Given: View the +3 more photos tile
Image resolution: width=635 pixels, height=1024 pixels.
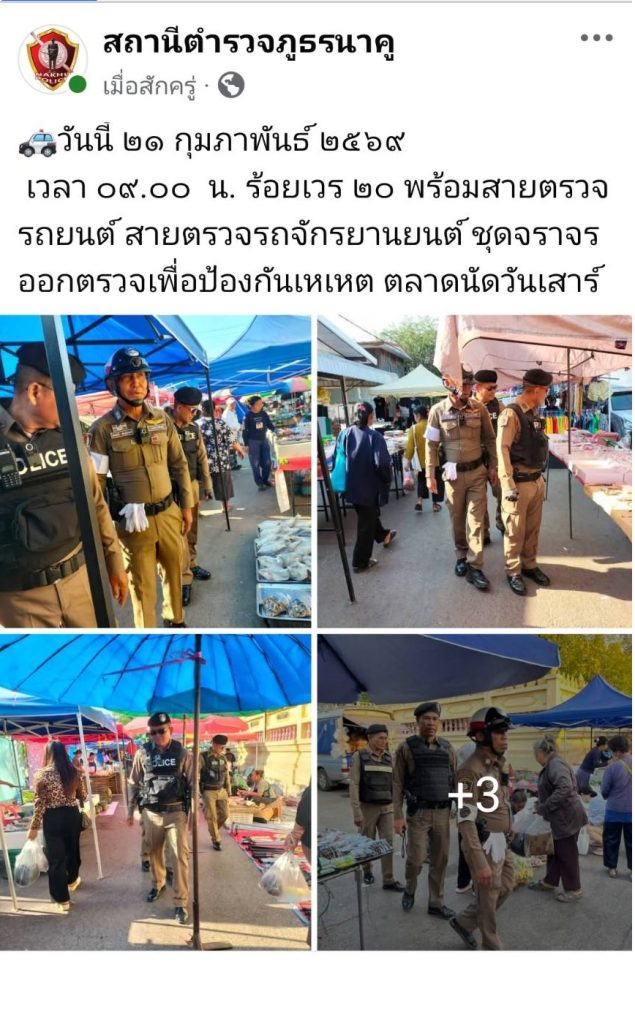Looking at the screenshot, I should 474,792.
